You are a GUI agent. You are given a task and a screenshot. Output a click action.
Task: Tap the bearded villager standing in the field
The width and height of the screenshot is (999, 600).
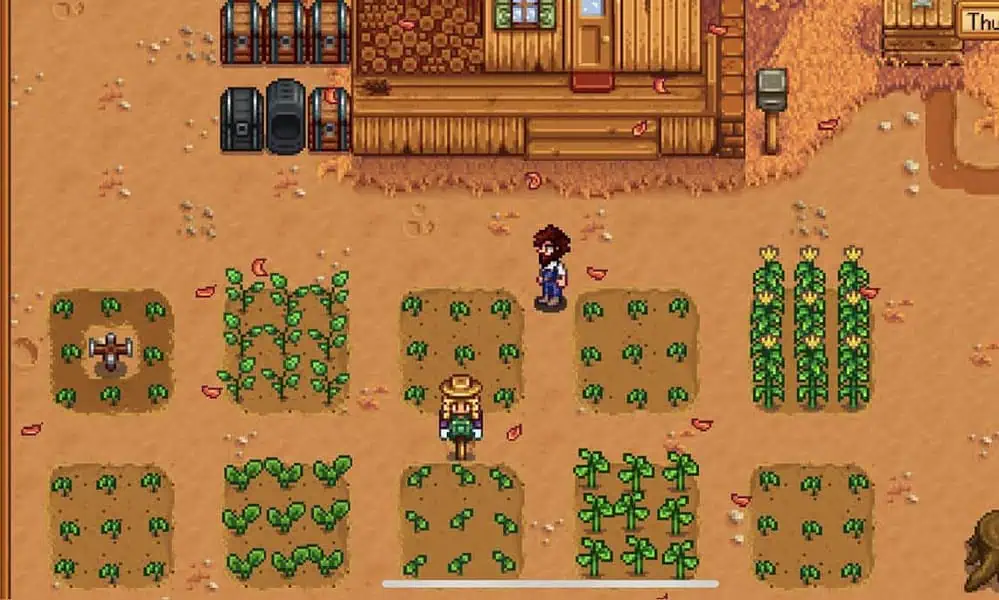(x=550, y=267)
